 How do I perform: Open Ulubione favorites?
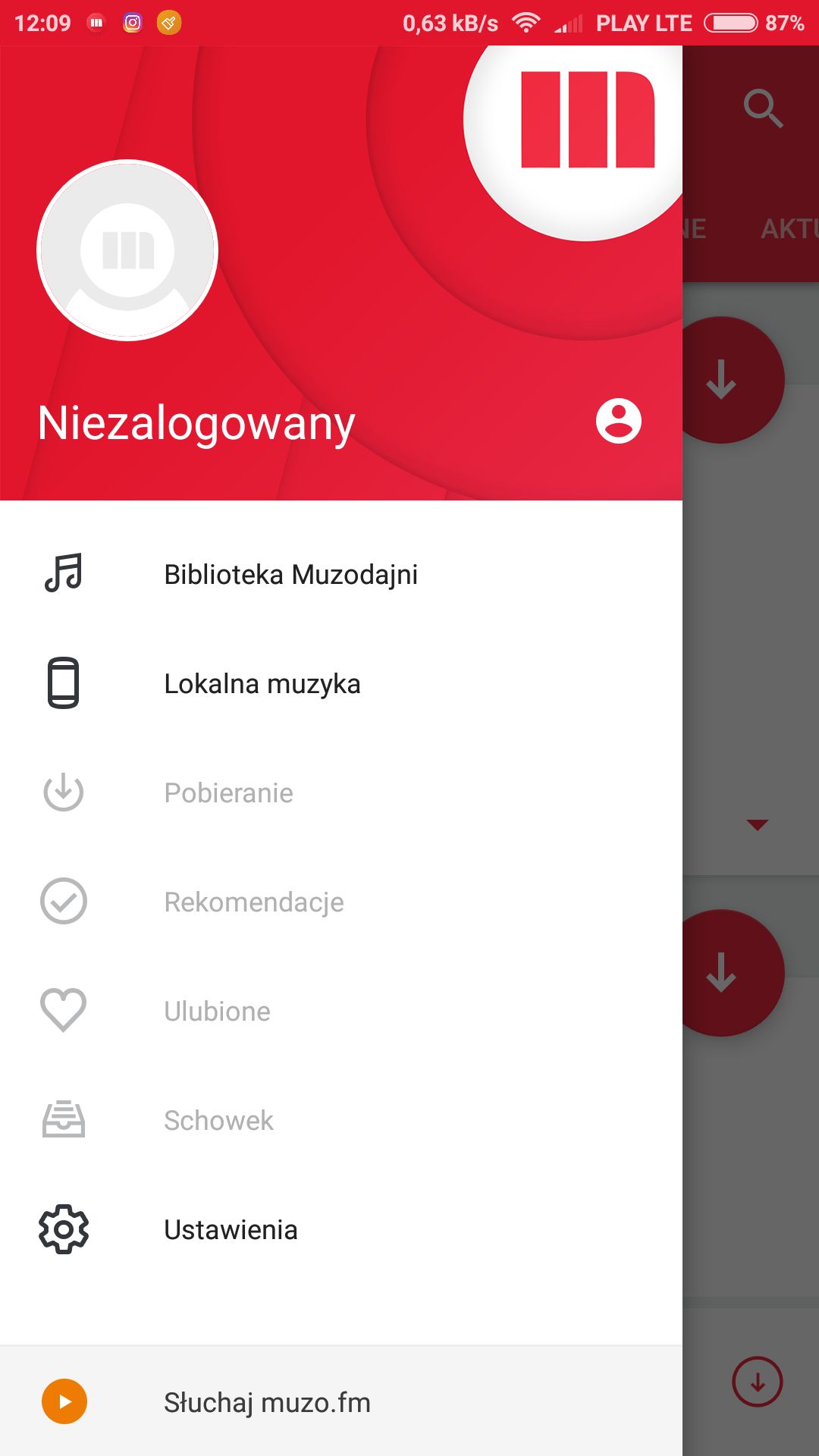[x=341, y=1011]
